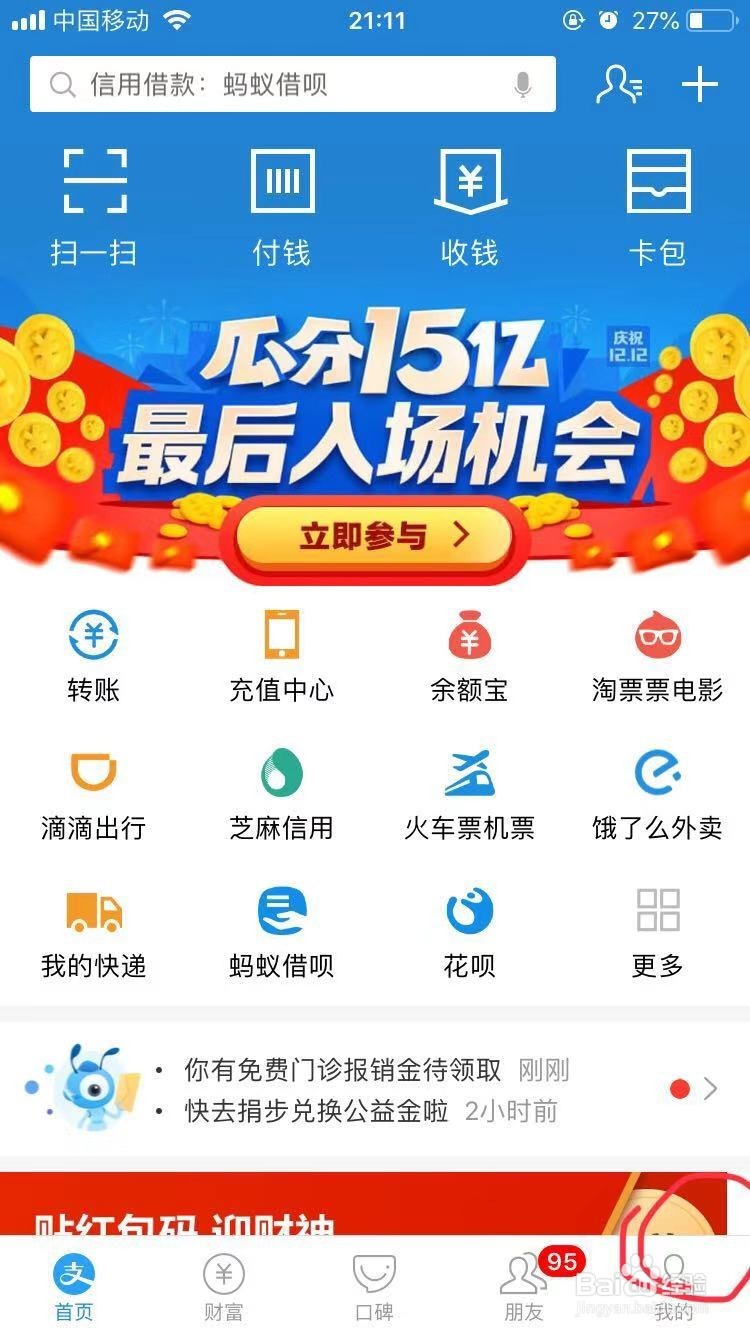Expand the notification panel via right arrow

712,1088
